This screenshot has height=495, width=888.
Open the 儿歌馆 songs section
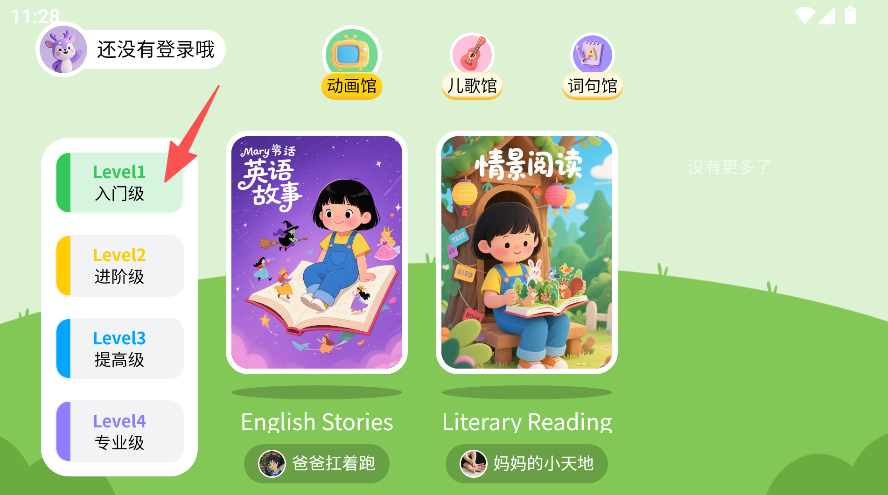pos(471,65)
